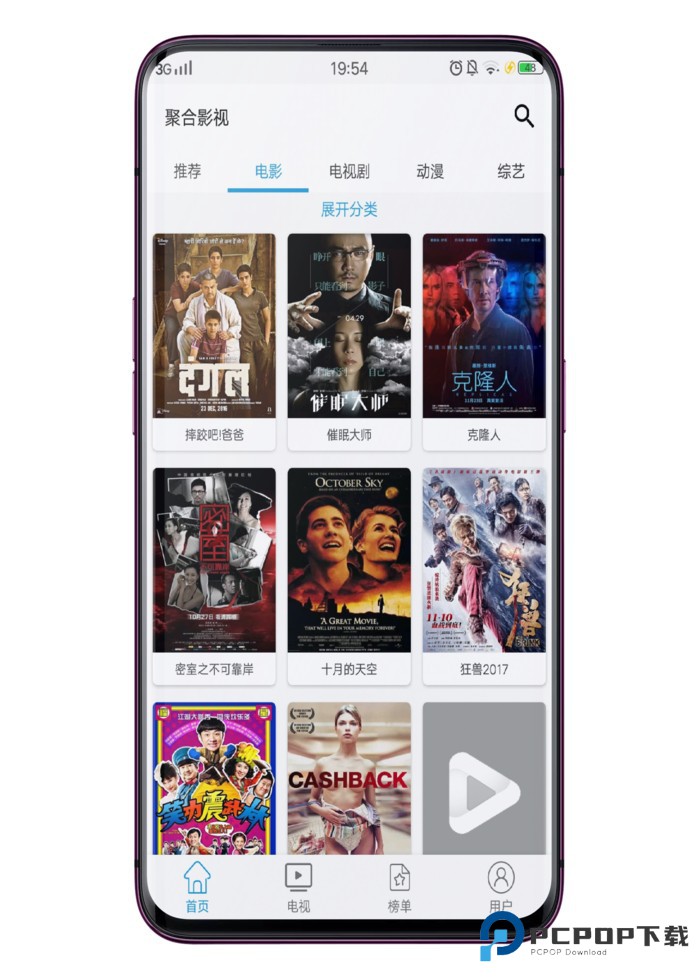Viewport: 699px width, 979px height.
Task: Open the 用户 profile tab
Action: [501, 886]
